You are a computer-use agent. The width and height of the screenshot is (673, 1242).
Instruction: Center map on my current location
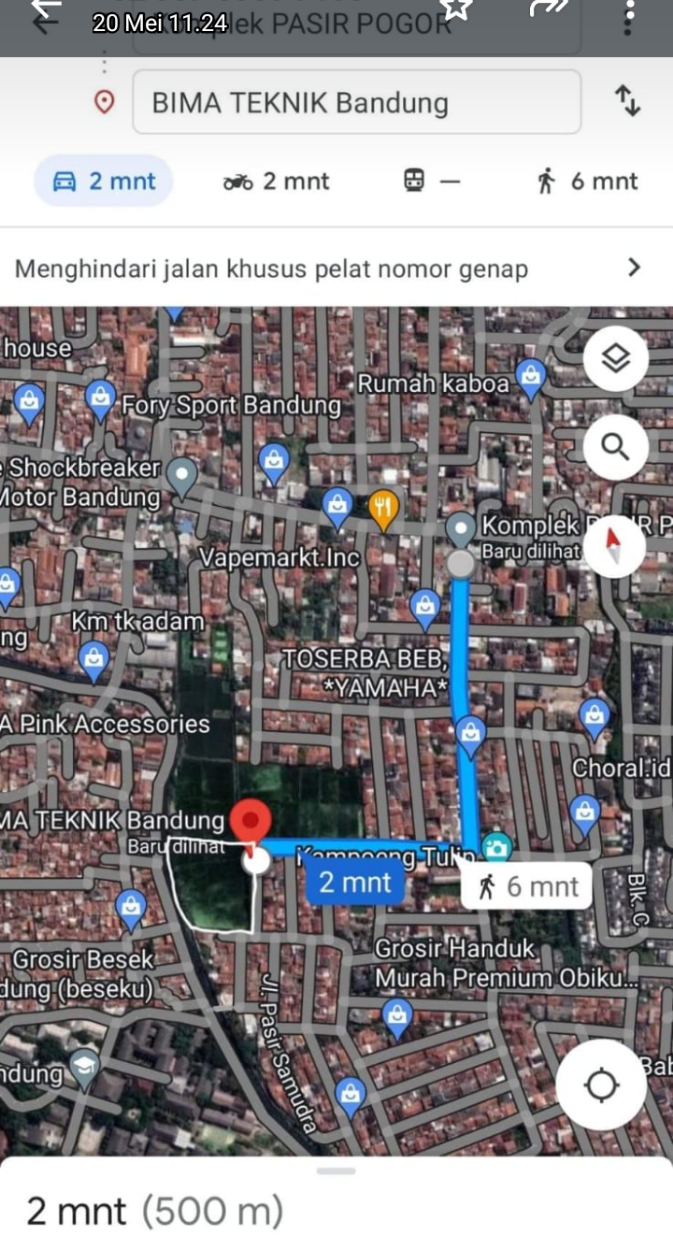pos(602,1085)
